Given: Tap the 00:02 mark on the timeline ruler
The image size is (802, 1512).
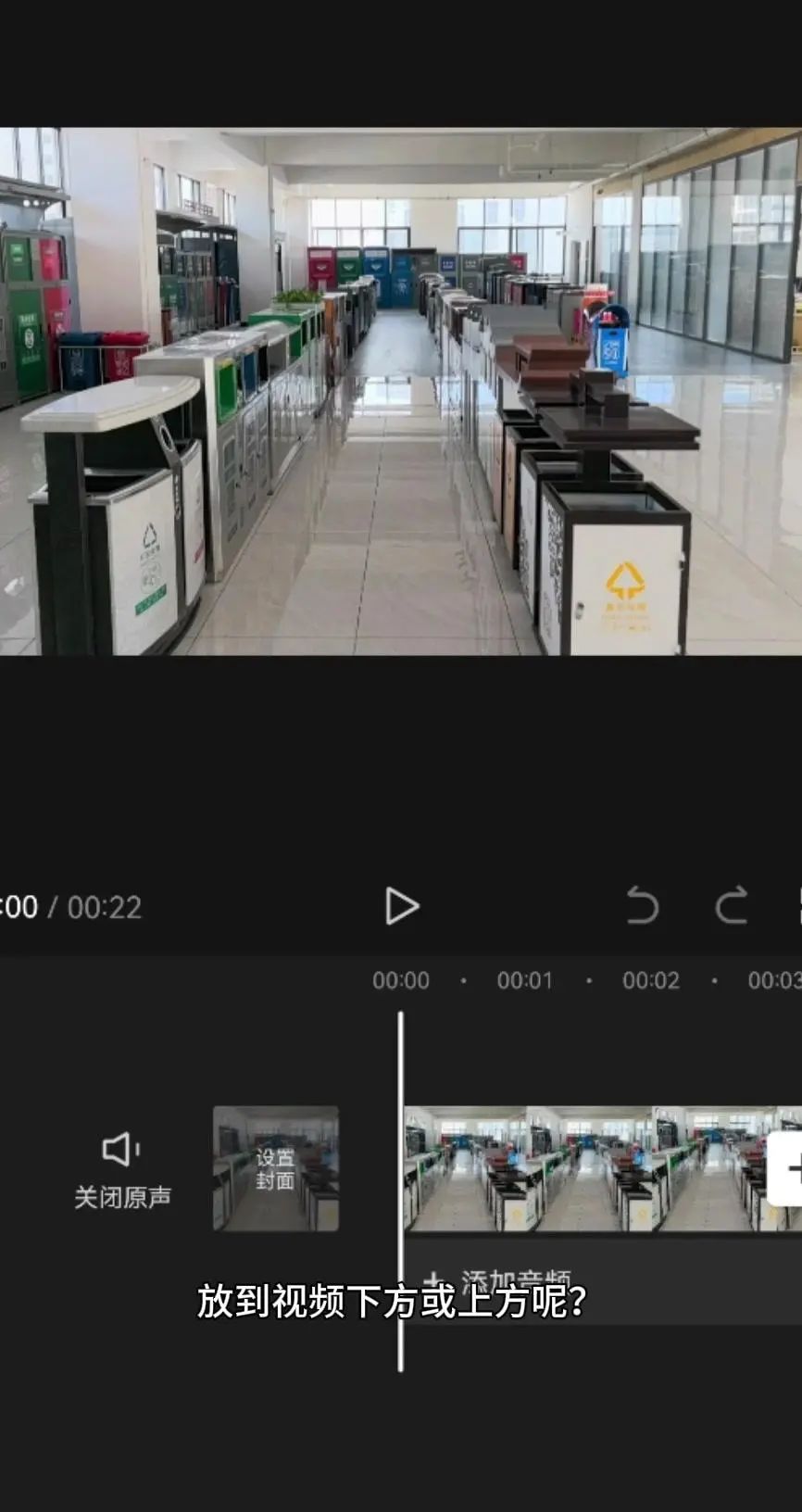Looking at the screenshot, I should click(x=650, y=980).
